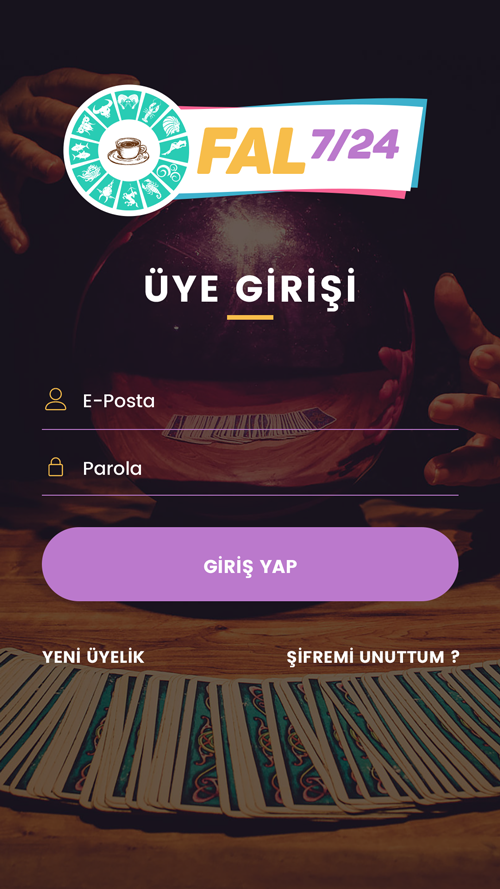Image resolution: width=500 pixels, height=889 pixels.
Task: Log in with the GİRİŞ YAP button
Action: coord(250,564)
